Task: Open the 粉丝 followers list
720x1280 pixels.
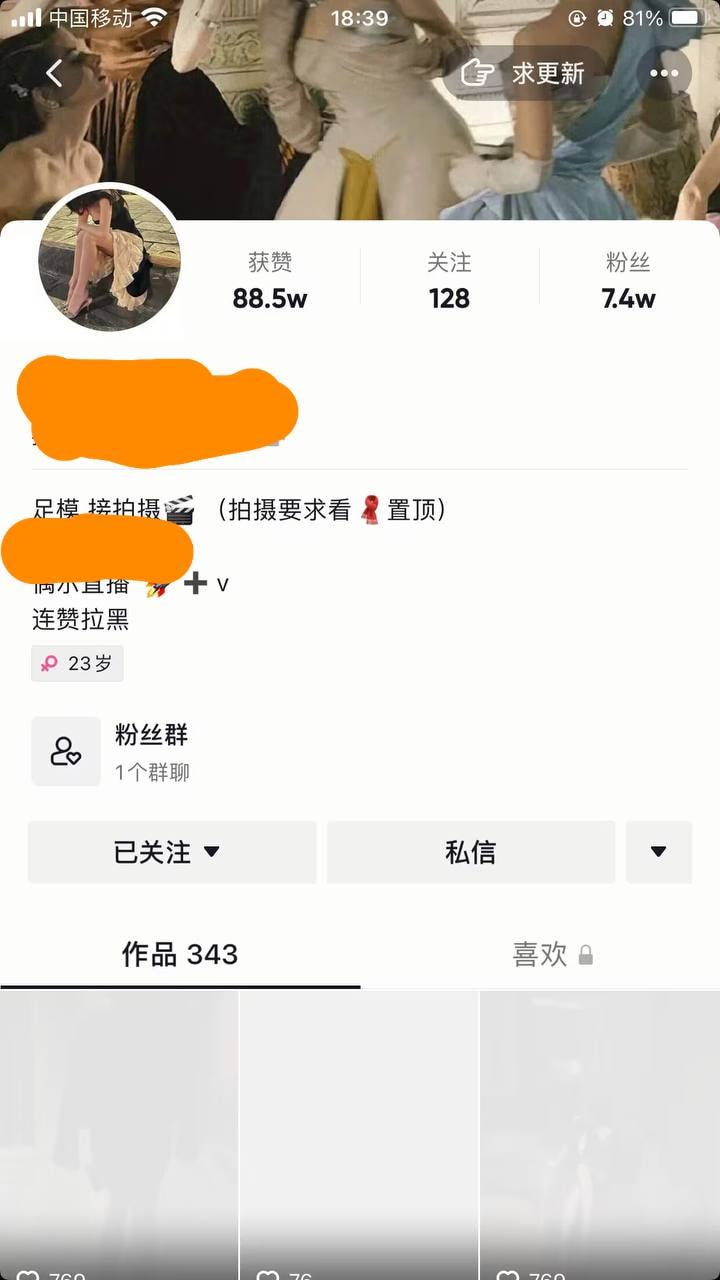Action: pos(628,281)
